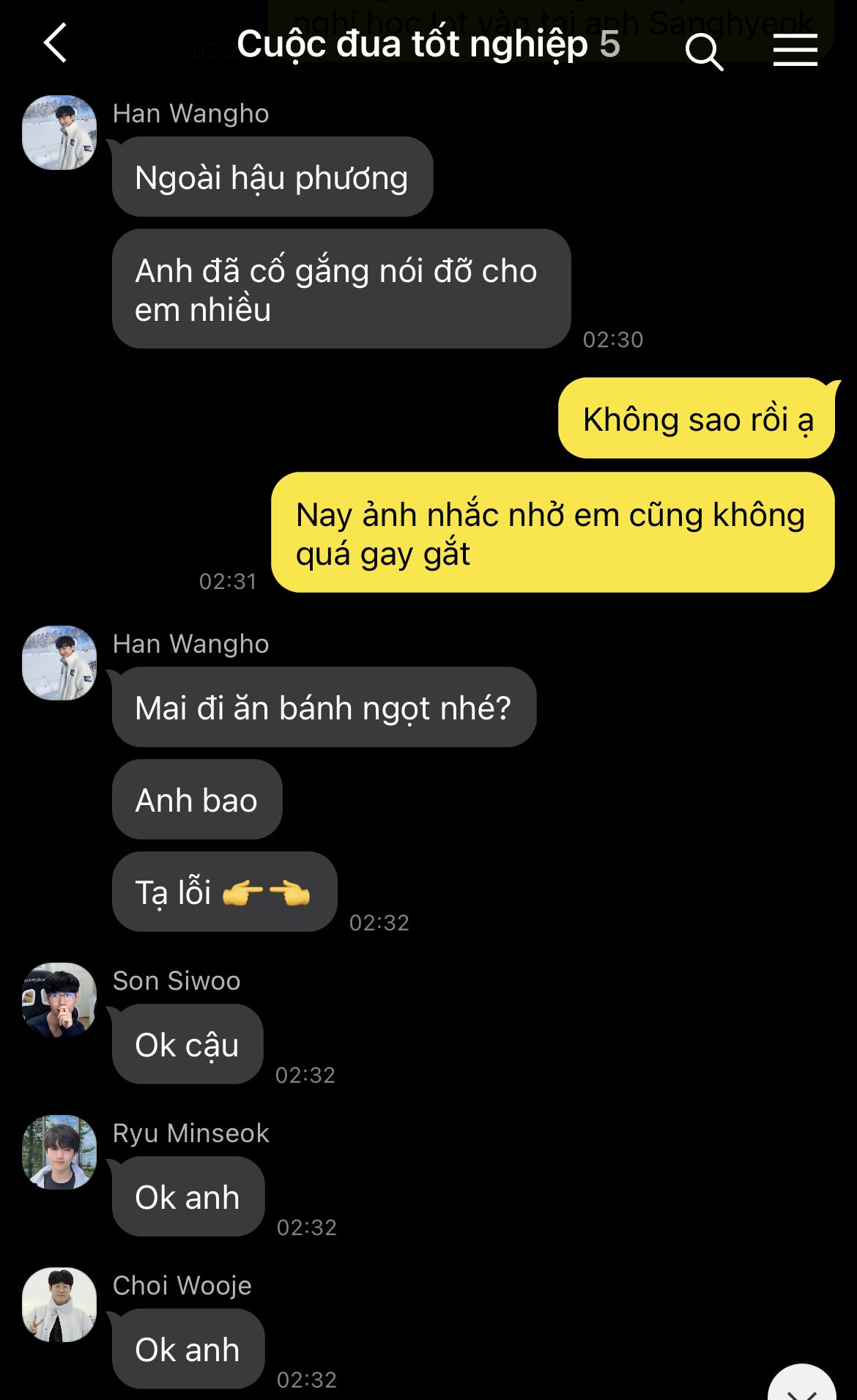View Son Siwoo's profile picture
This screenshot has height=1400, width=857.
click(x=59, y=1000)
